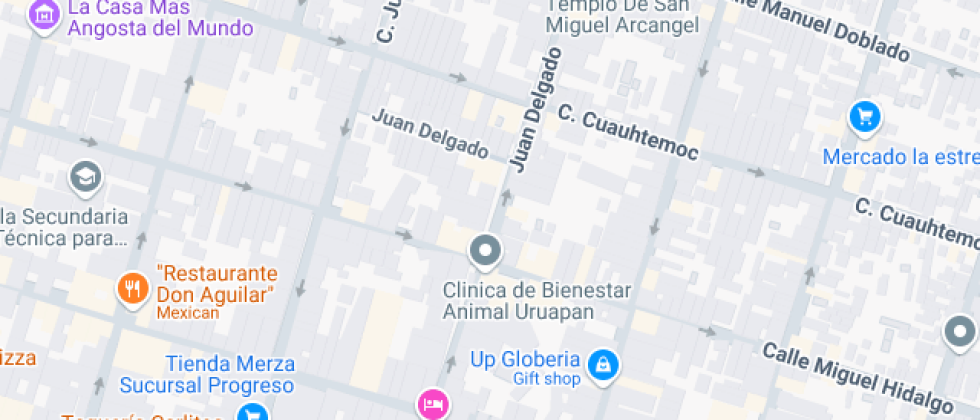The height and width of the screenshot is (420, 980).
Task: Select the Mercado la estre… shopping cart pin
Action: pos(864,118)
